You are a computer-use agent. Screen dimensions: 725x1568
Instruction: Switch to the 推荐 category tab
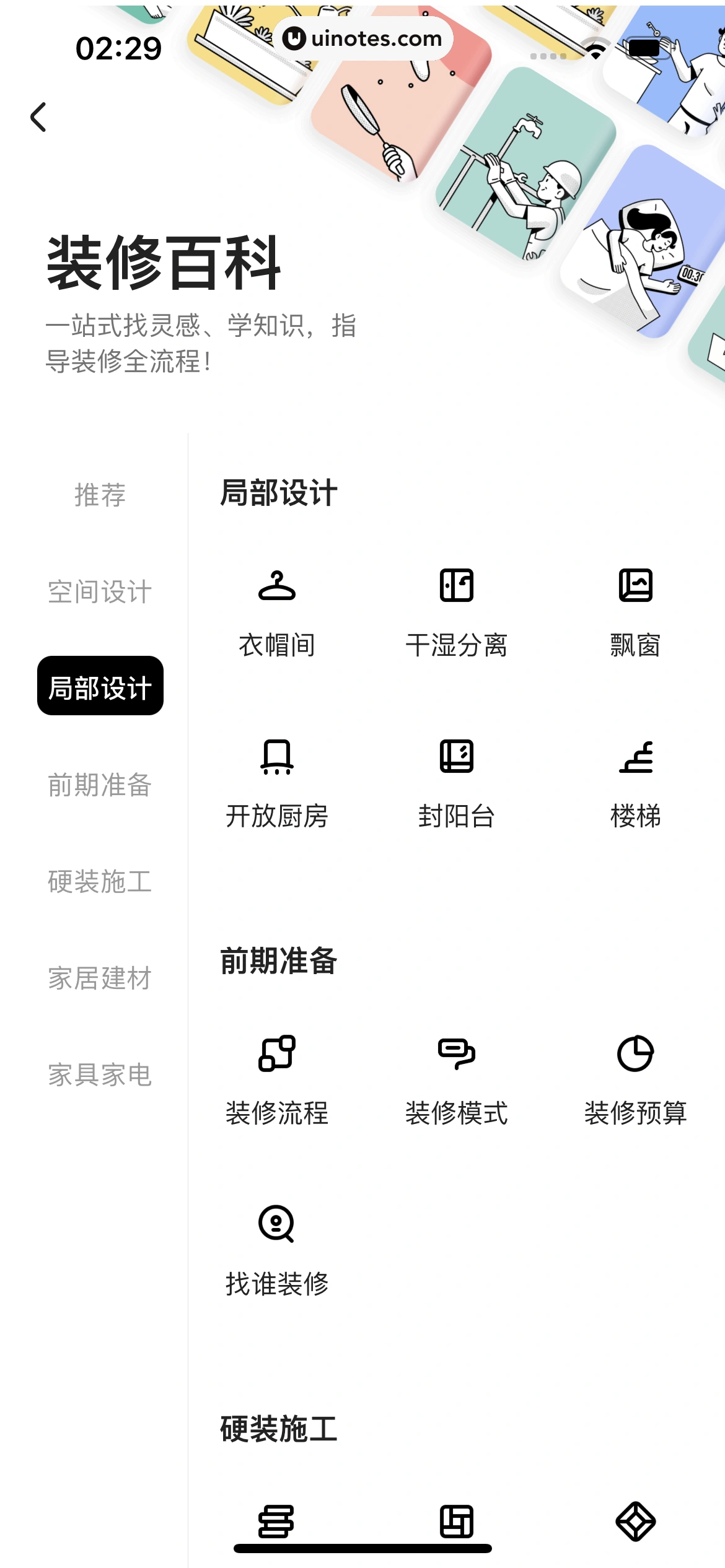[x=99, y=495]
